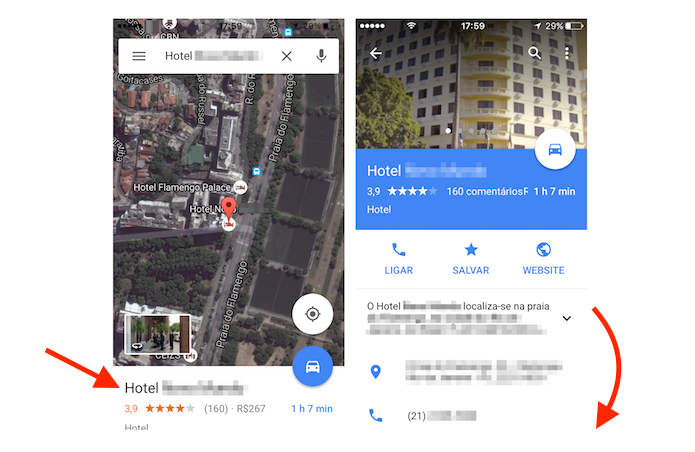This screenshot has width=695, height=452.
Task: Tap car directions button on the map
Action: (x=313, y=367)
